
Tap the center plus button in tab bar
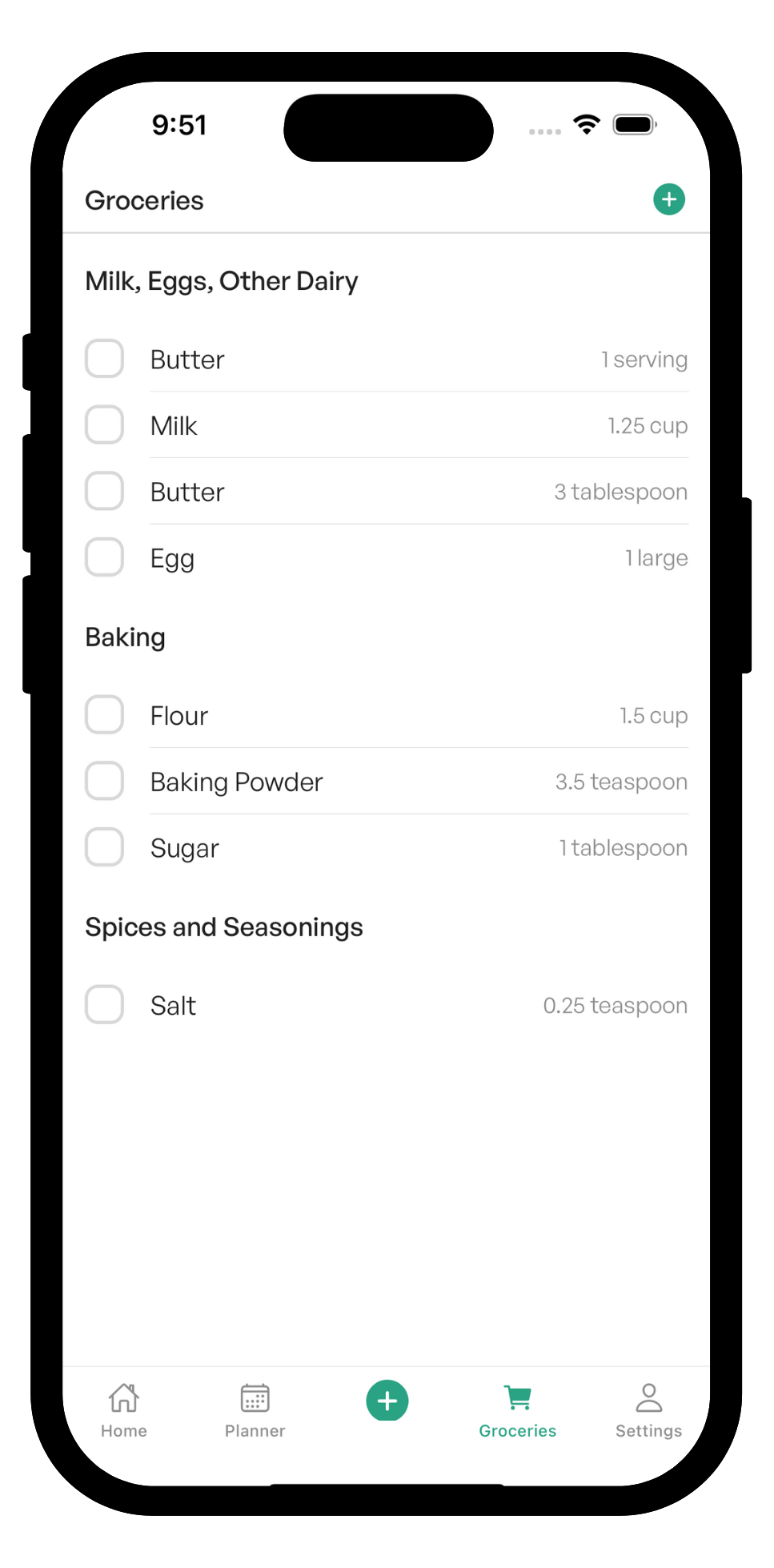387,1401
